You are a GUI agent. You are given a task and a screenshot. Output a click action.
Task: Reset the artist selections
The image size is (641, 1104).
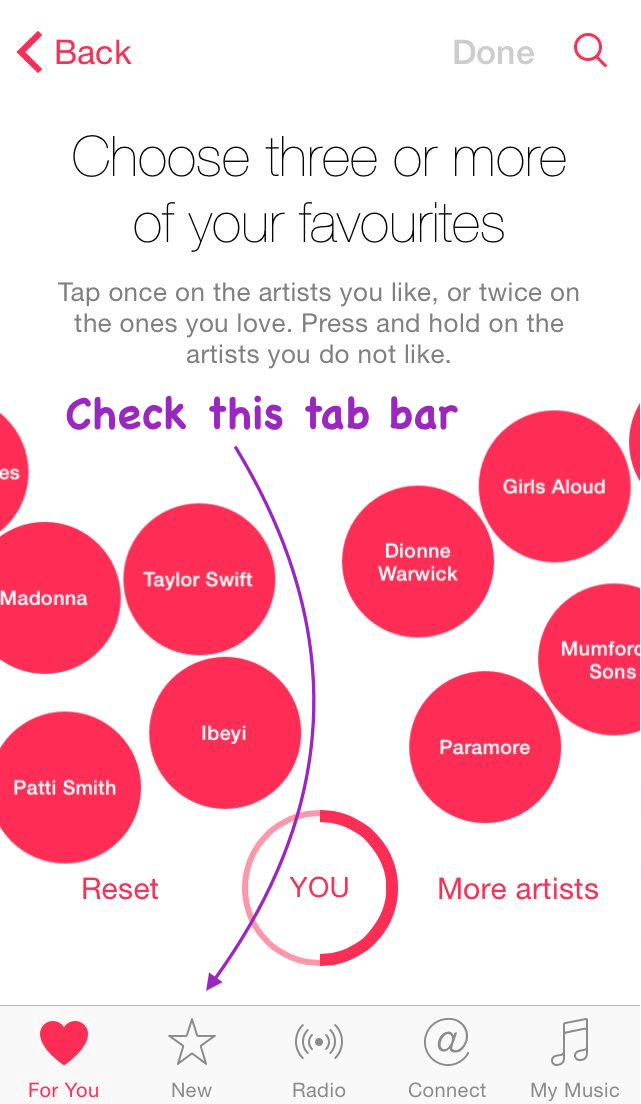point(120,889)
